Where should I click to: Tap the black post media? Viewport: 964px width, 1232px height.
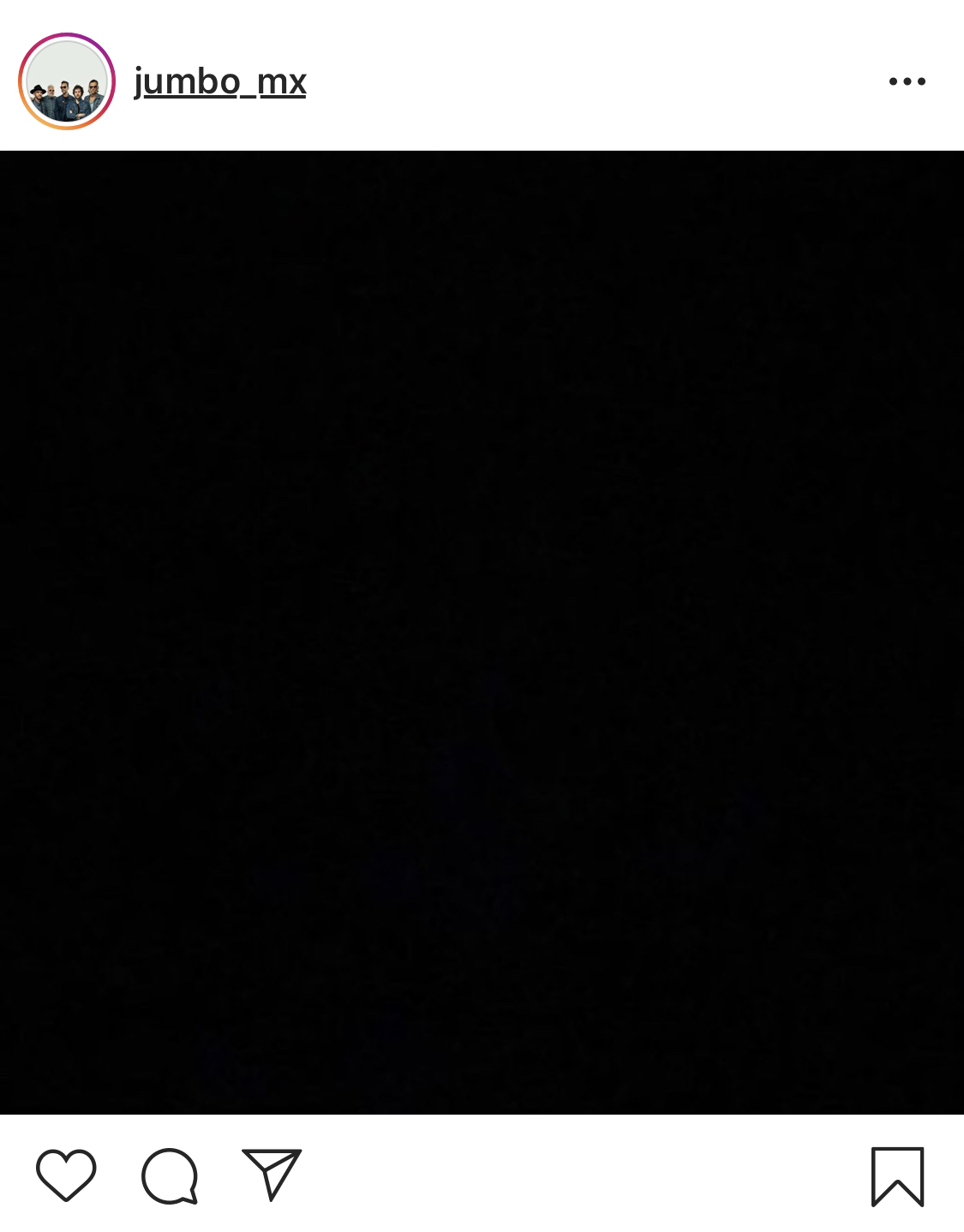(482, 632)
